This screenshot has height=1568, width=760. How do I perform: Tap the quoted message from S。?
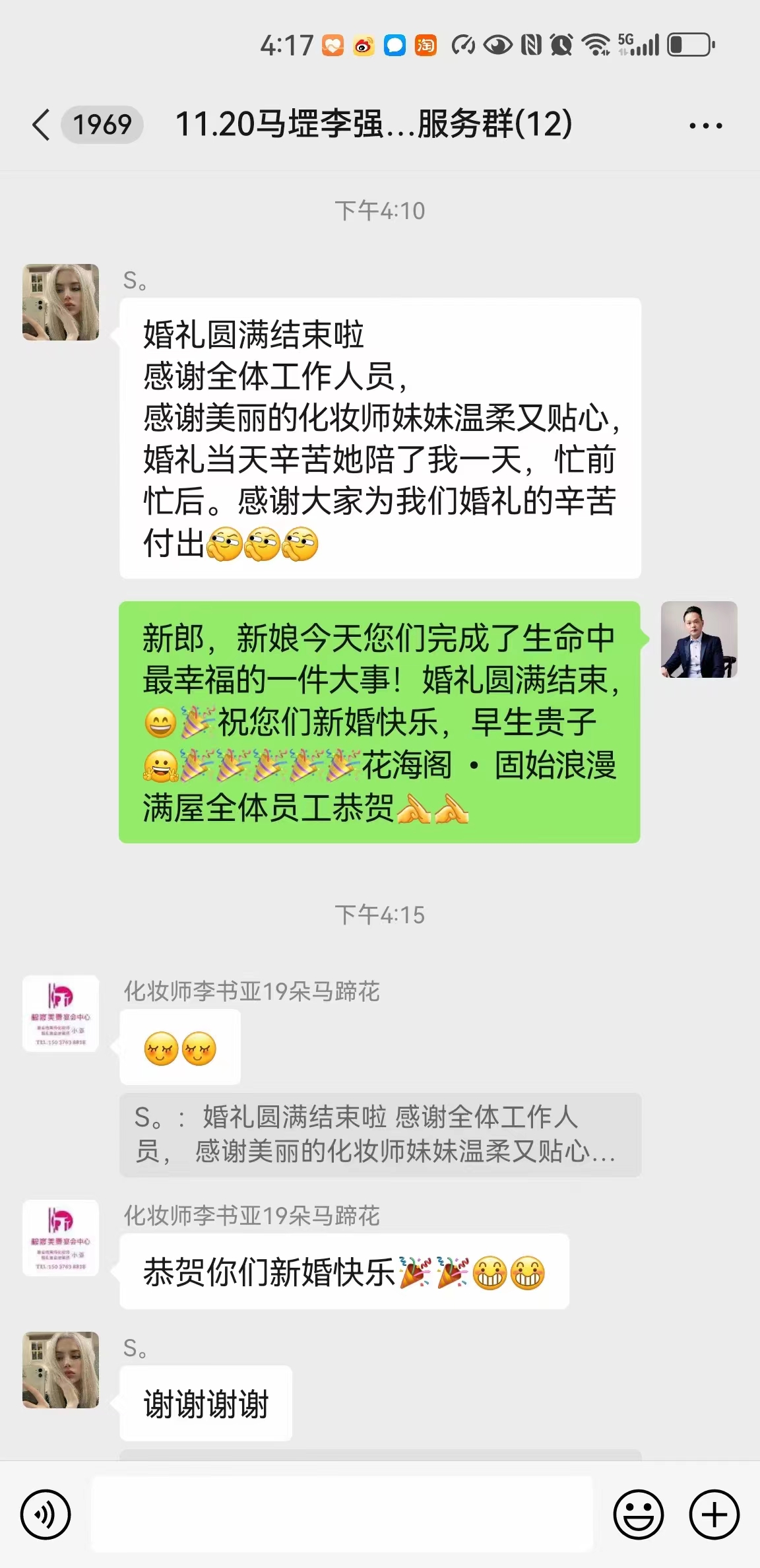tap(380, 1134)
